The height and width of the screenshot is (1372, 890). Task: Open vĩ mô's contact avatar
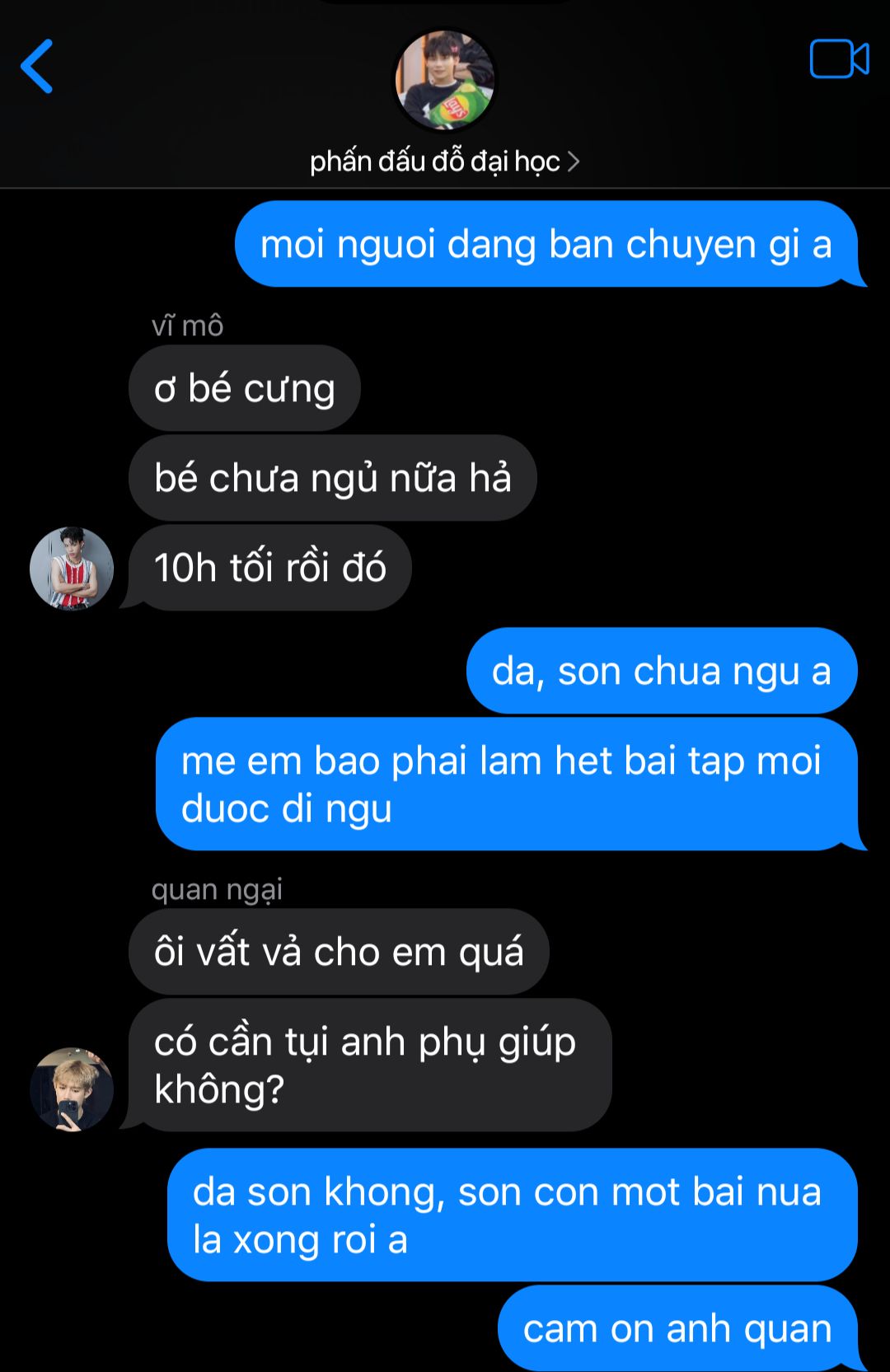[x=72, y=569]
